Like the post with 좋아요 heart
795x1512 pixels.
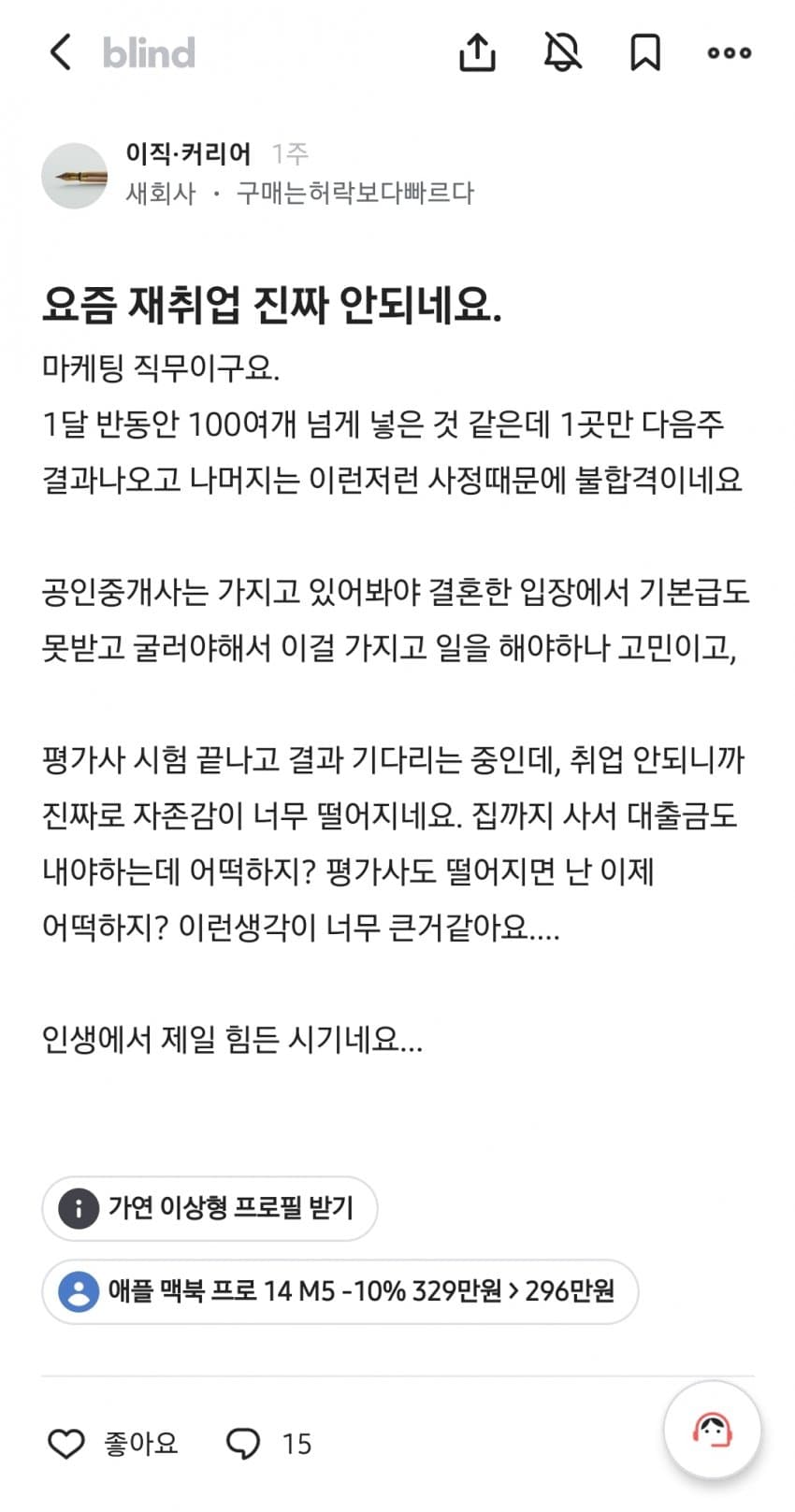112,1444
